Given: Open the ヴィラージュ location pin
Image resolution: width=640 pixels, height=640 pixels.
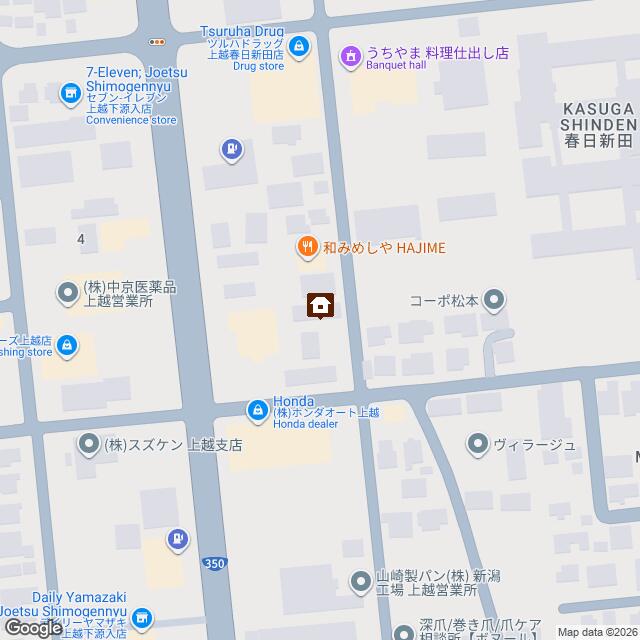Looking at the screenshot, I should [478, 443].
